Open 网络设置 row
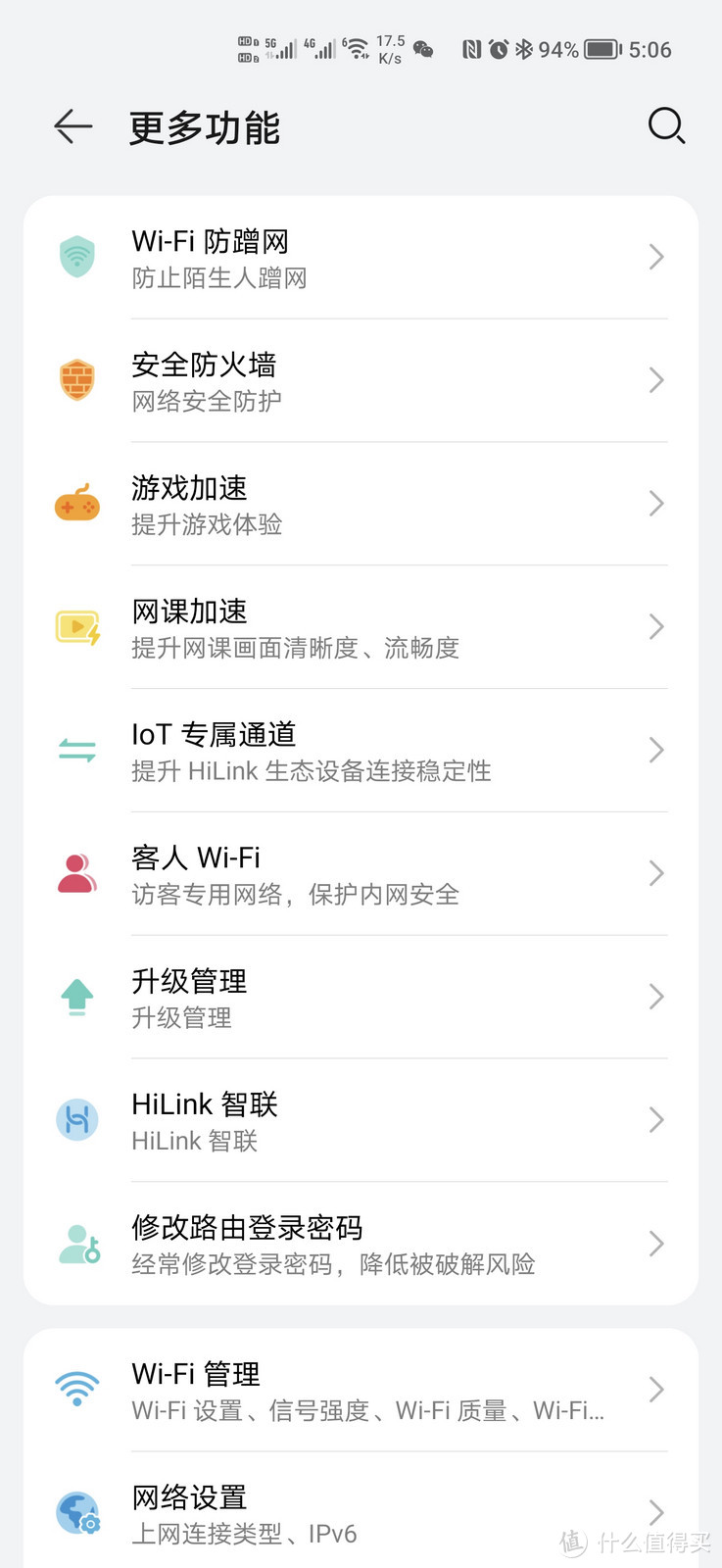Viewport: 722px width, 1568px height. tap(361, 1513)
